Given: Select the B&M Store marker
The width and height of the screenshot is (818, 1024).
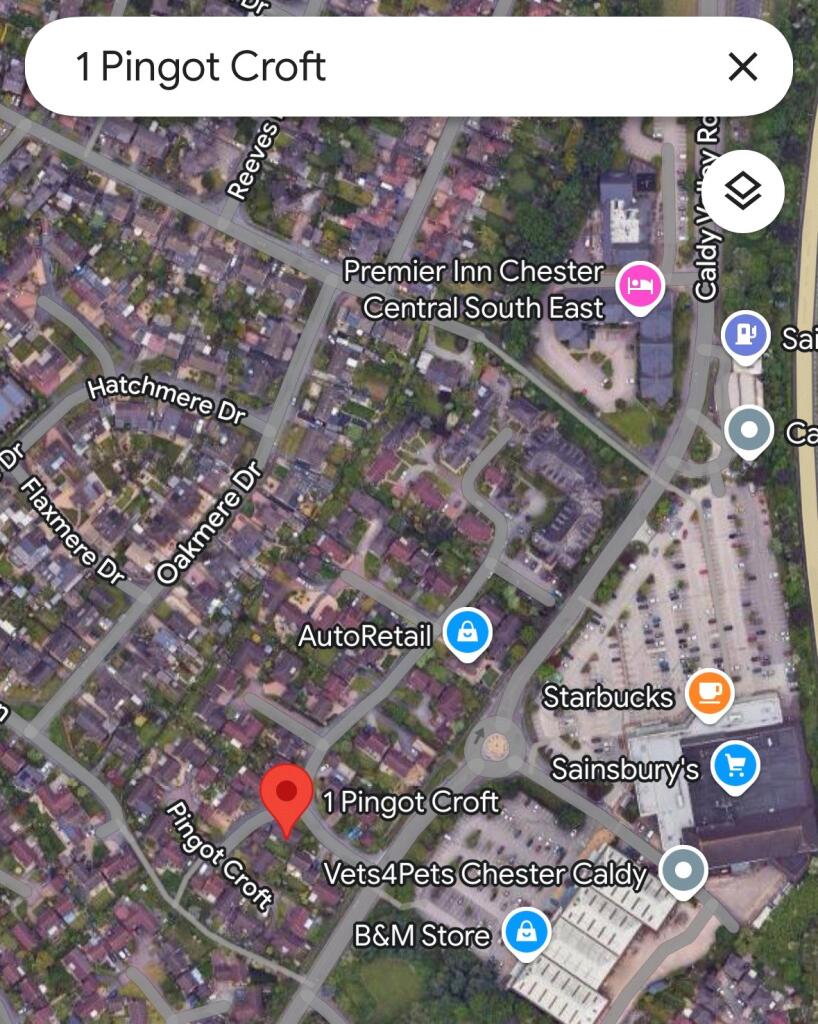Looking at the screenshot, I should tap(525, 933).
